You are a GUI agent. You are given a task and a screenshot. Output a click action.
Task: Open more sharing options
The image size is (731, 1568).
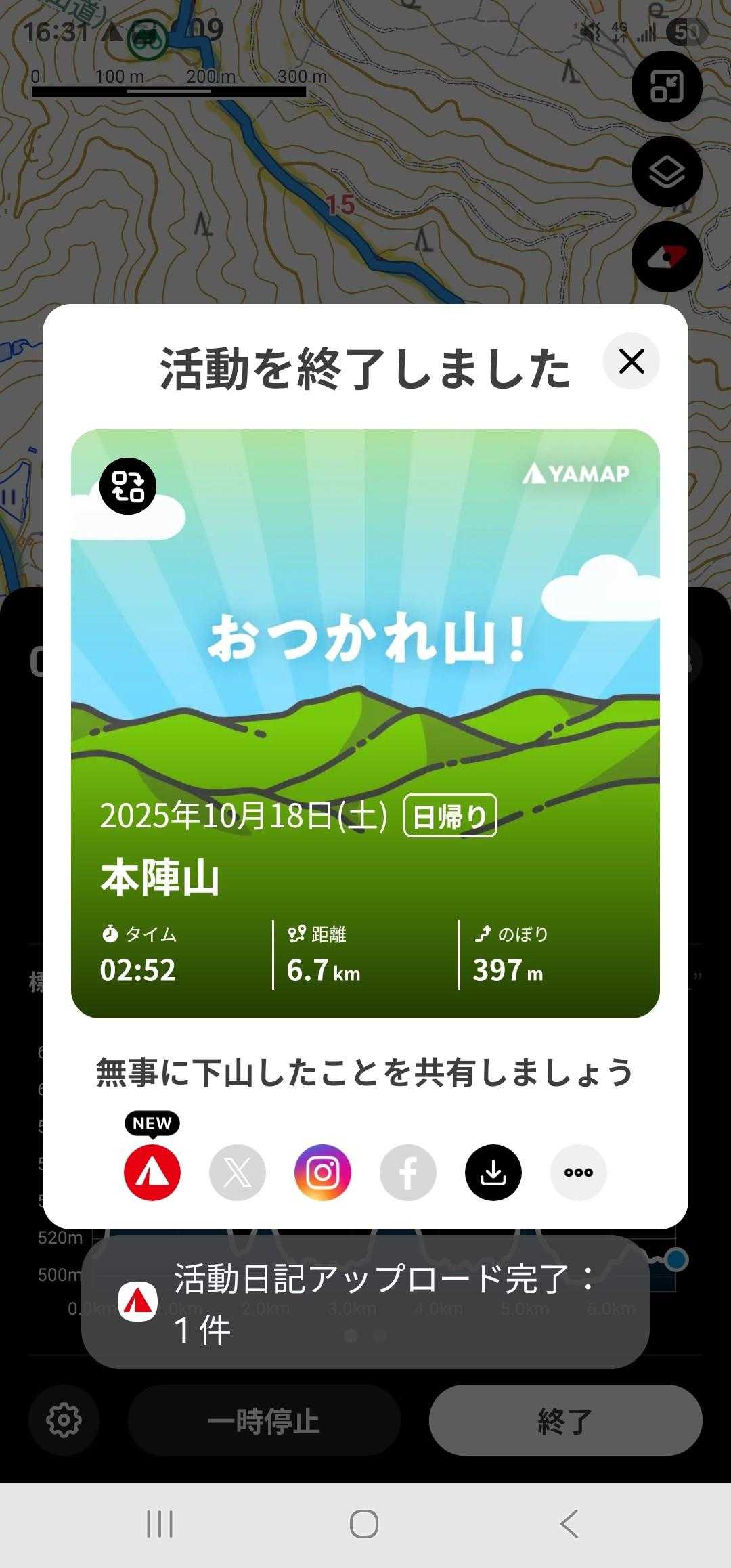click(579, 1172)
